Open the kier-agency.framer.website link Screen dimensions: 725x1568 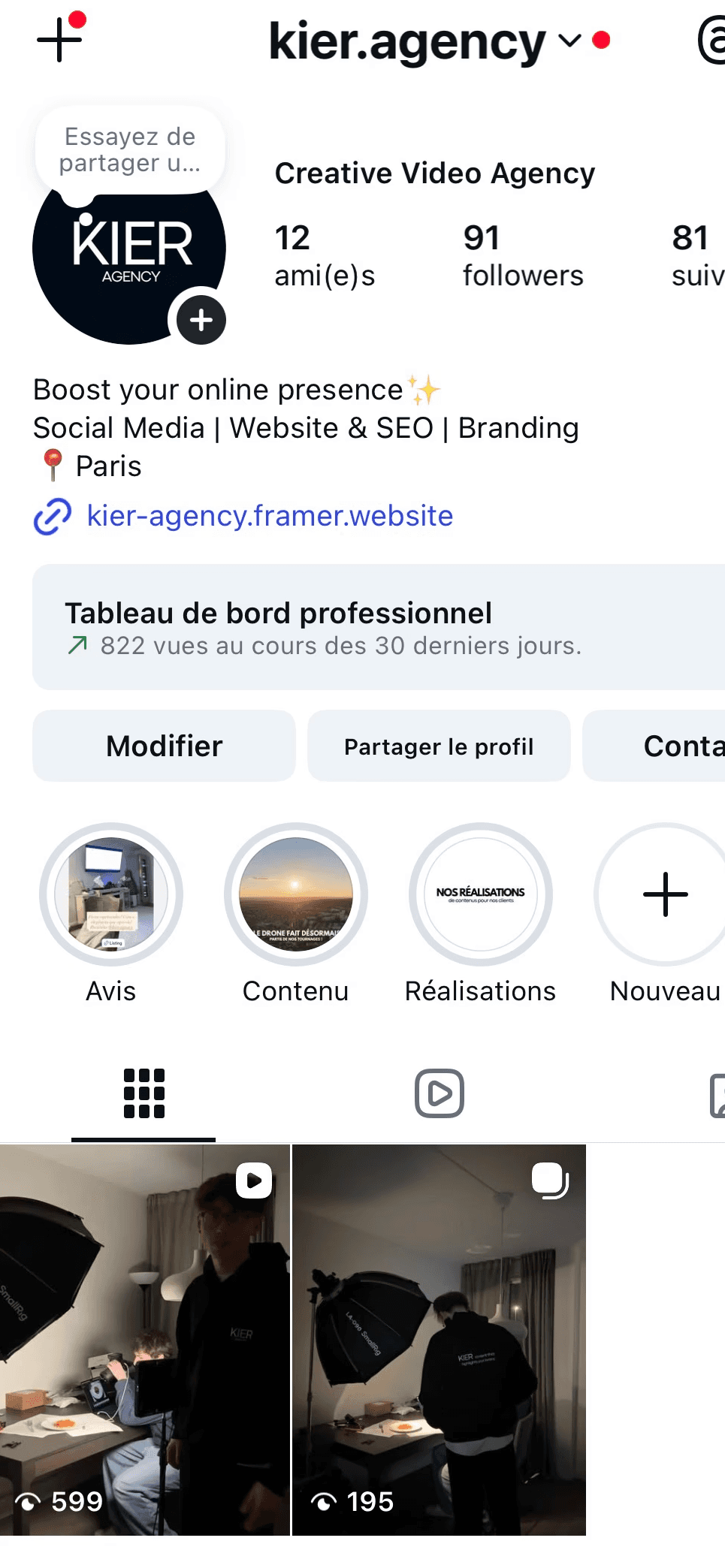pos(270,516)
